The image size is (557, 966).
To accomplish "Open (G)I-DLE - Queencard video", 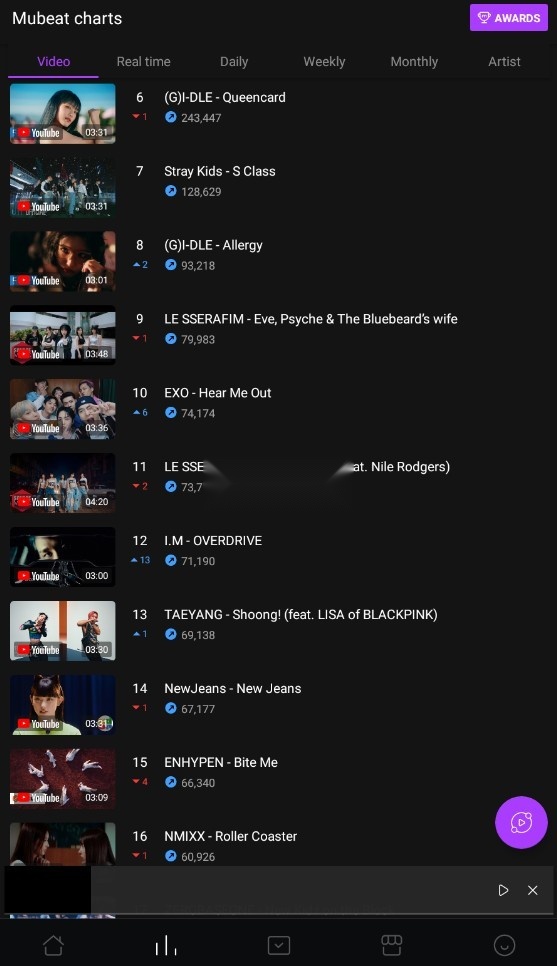I will pos(63,114).
